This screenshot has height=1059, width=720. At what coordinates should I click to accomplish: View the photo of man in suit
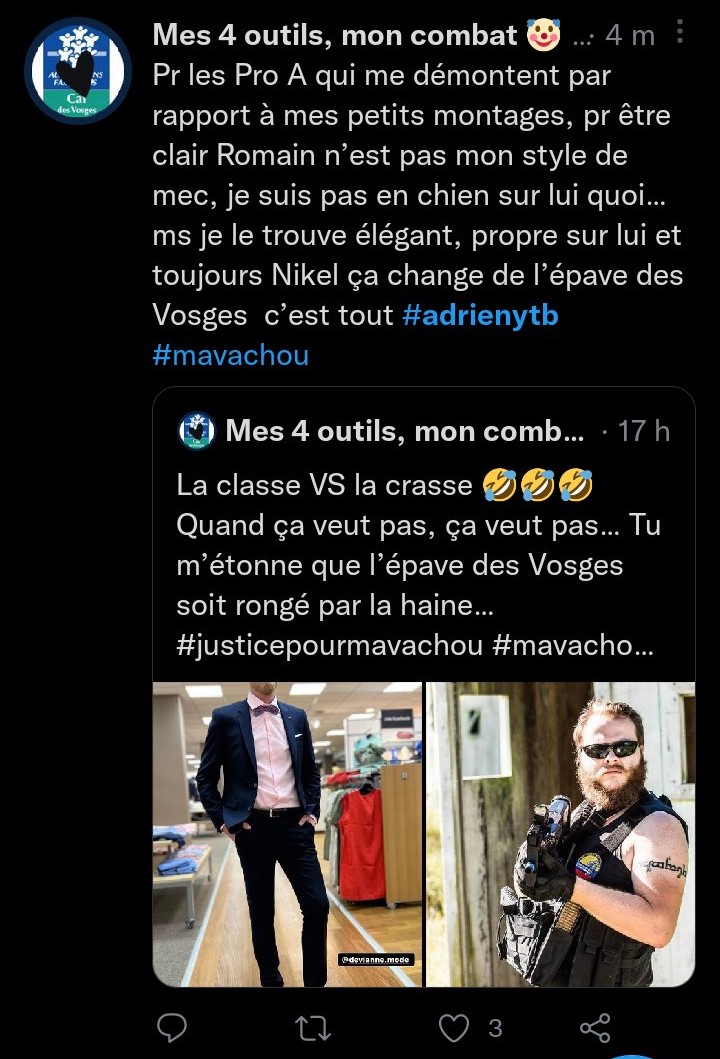point(287,834)
